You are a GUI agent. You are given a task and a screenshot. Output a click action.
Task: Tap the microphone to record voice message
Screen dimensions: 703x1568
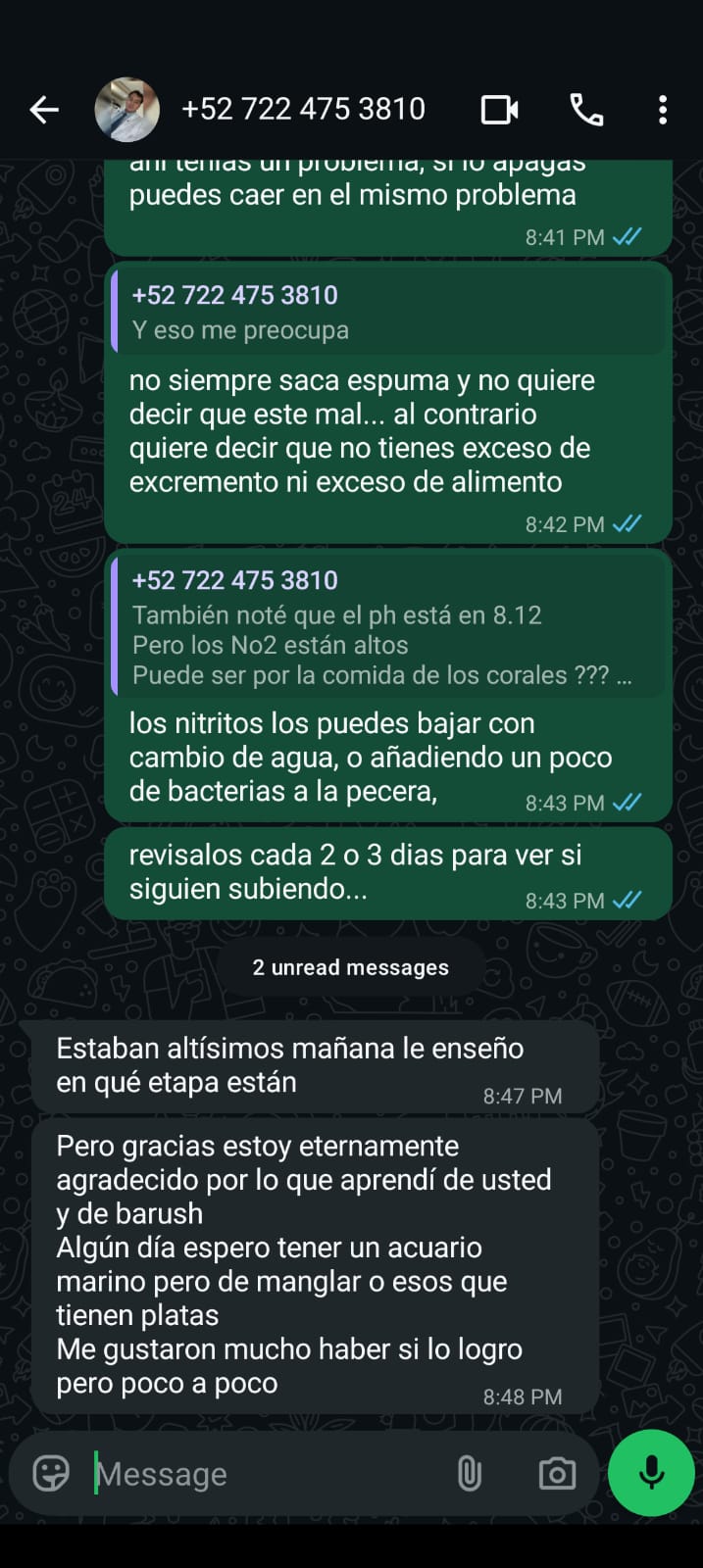click(x=651, y=1473)
